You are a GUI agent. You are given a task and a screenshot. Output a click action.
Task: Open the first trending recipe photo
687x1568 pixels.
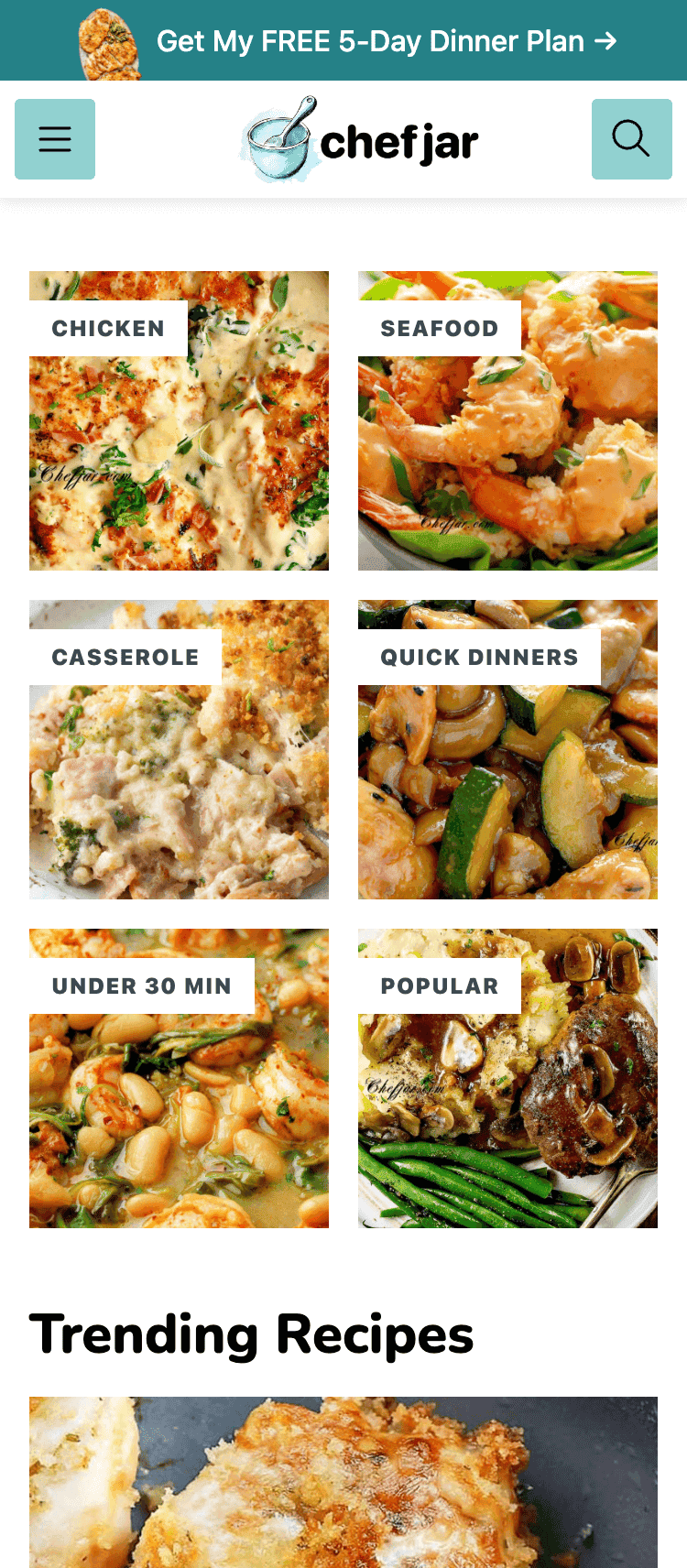tap(343, 1482)
